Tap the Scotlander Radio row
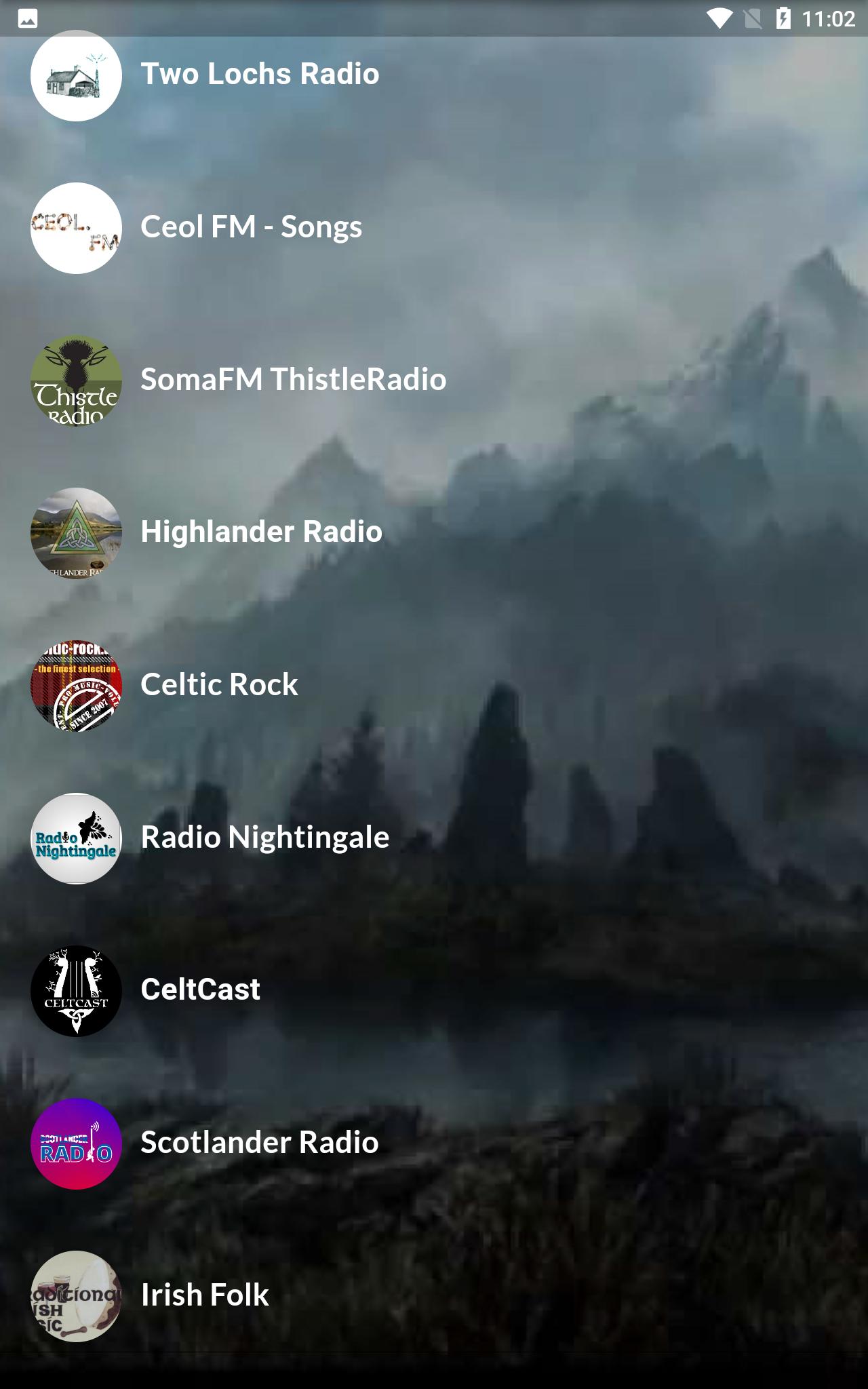868x1389 pixels. pos(259,1143)
